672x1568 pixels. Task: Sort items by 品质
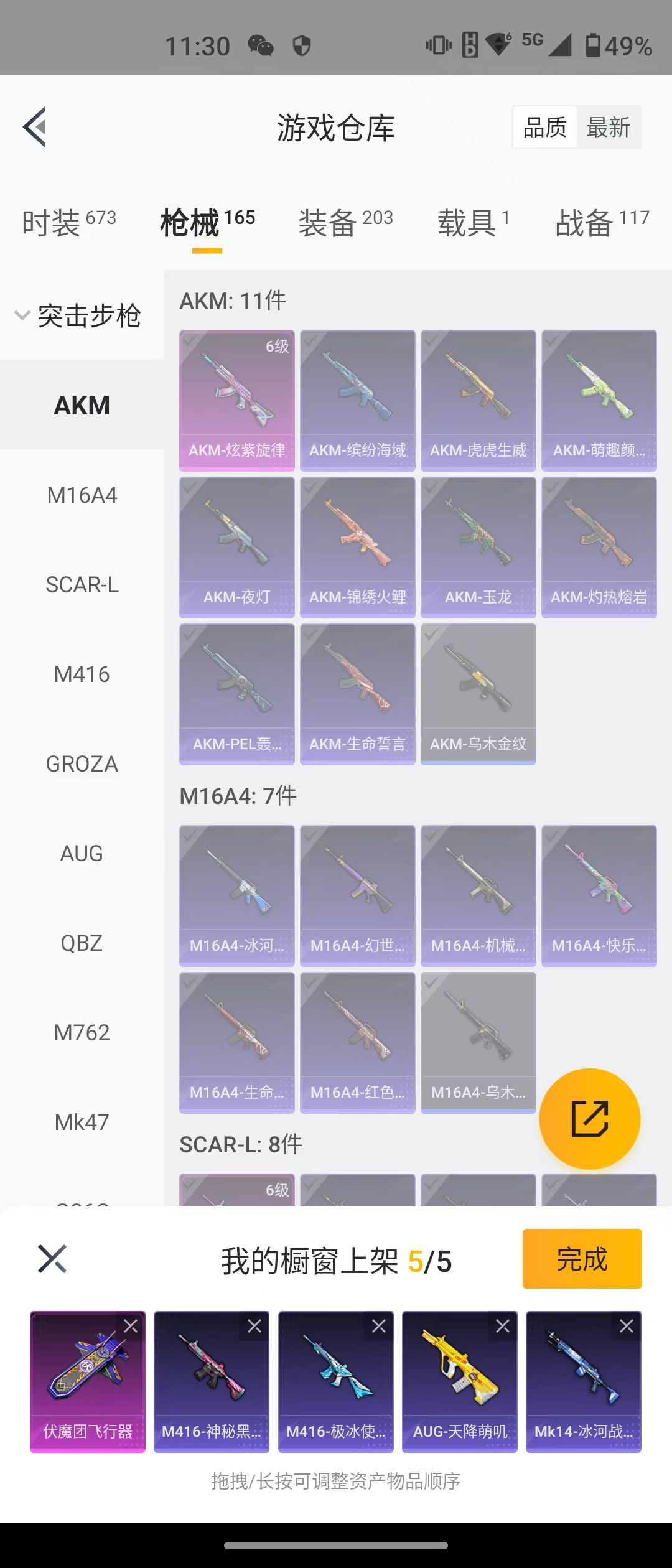click(x=545, y=128)
